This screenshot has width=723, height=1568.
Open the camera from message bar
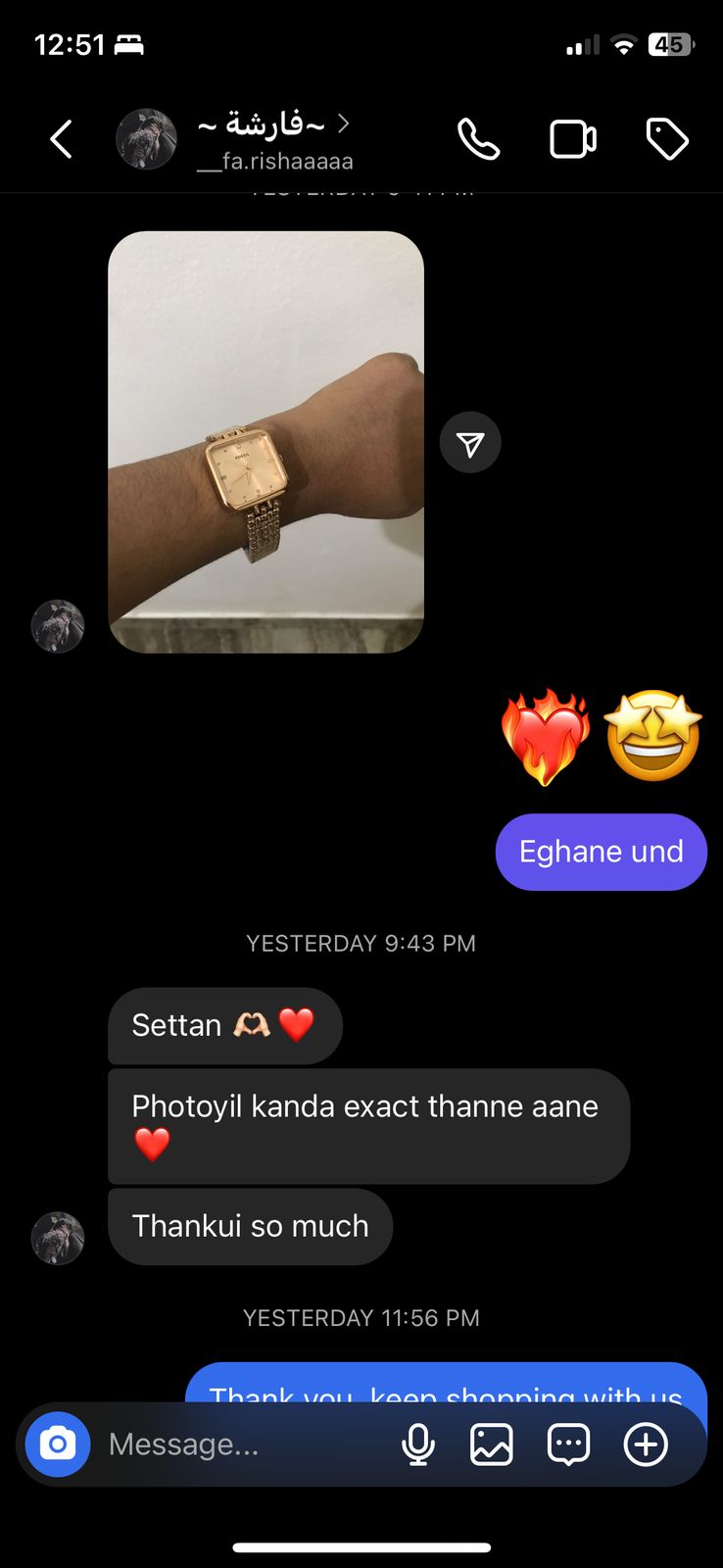click(58, 1444)
